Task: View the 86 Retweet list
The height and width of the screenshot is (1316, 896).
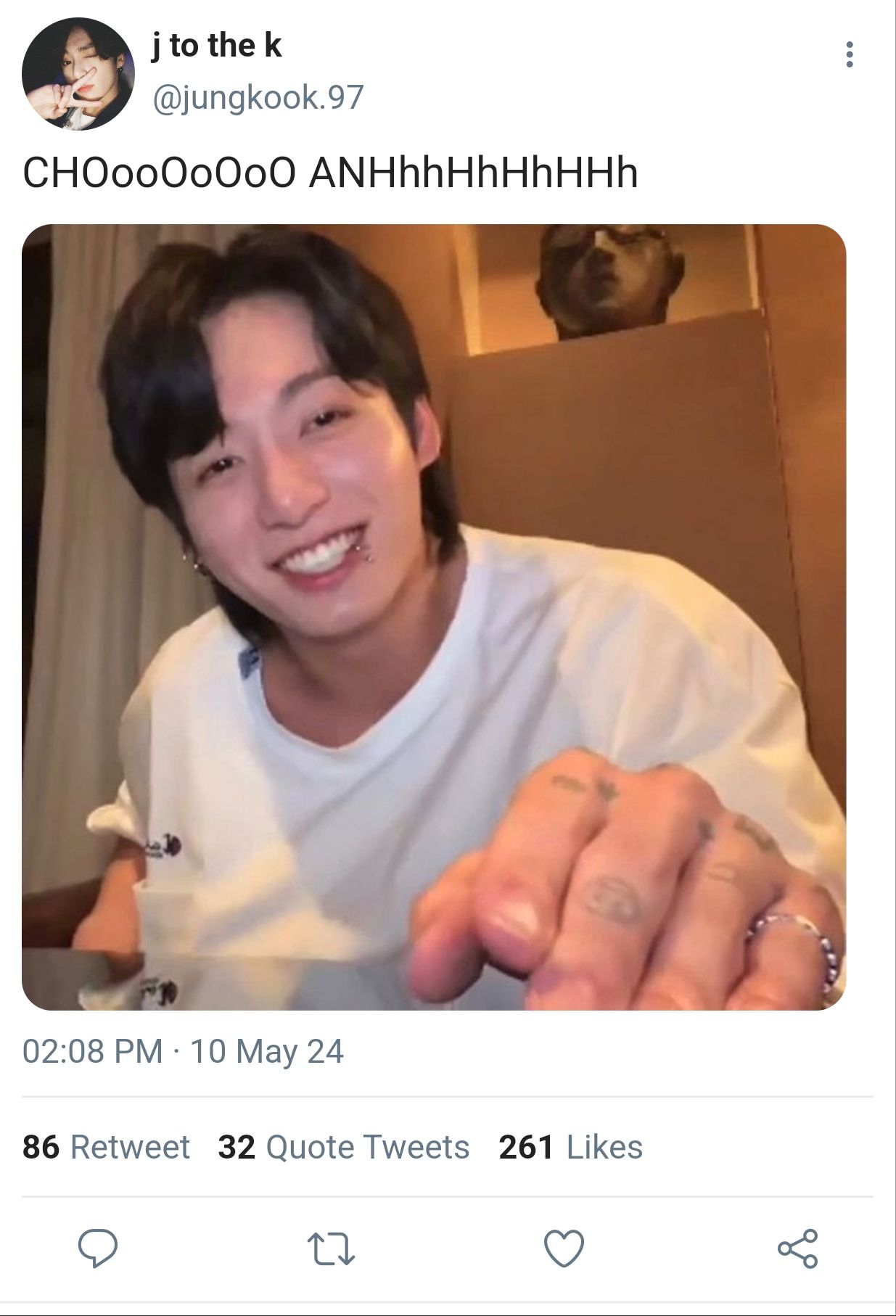Action: tap(106, 1147)
